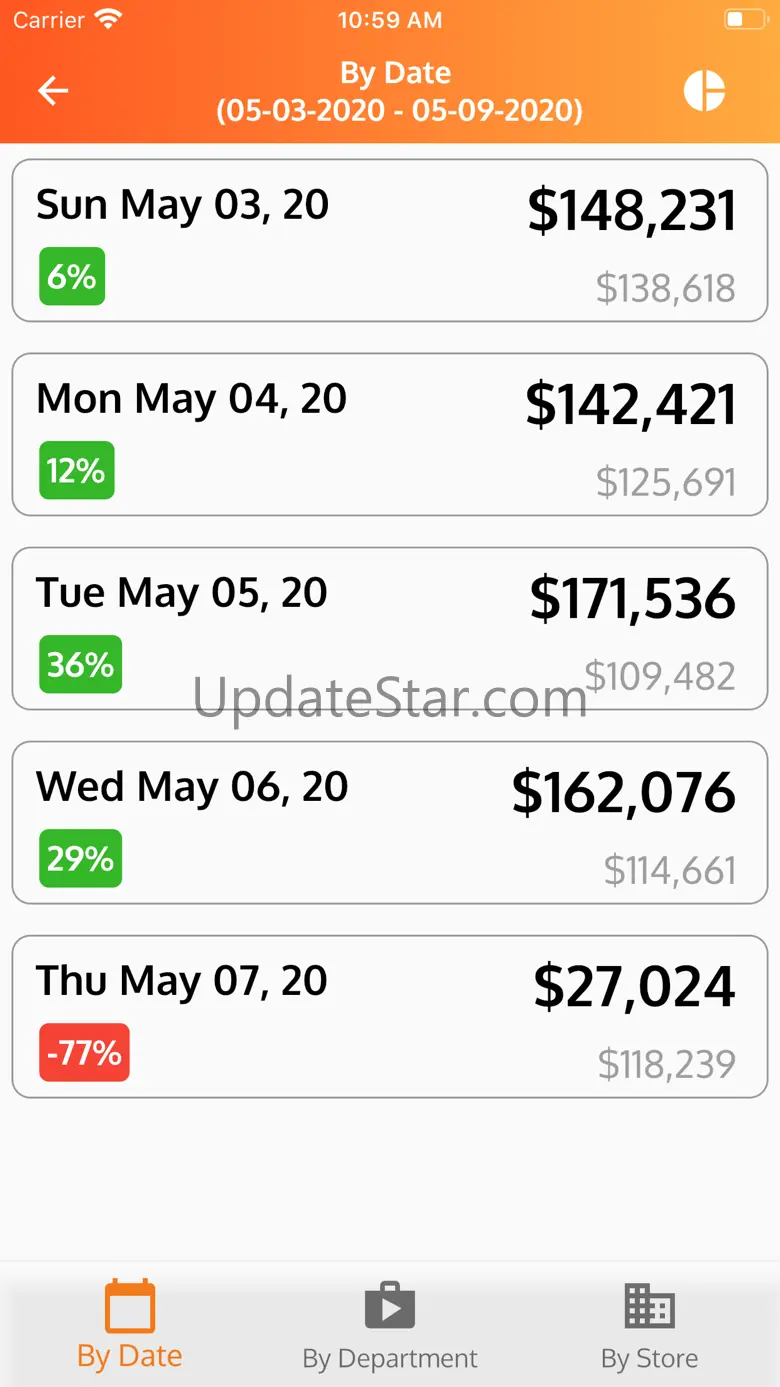
Task: Switch to the By Store tab
Action: [649, 1324]
